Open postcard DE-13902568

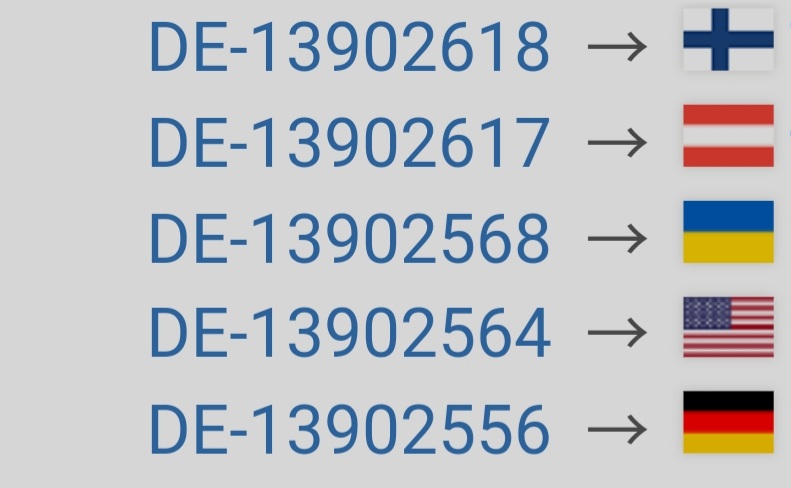349,239
